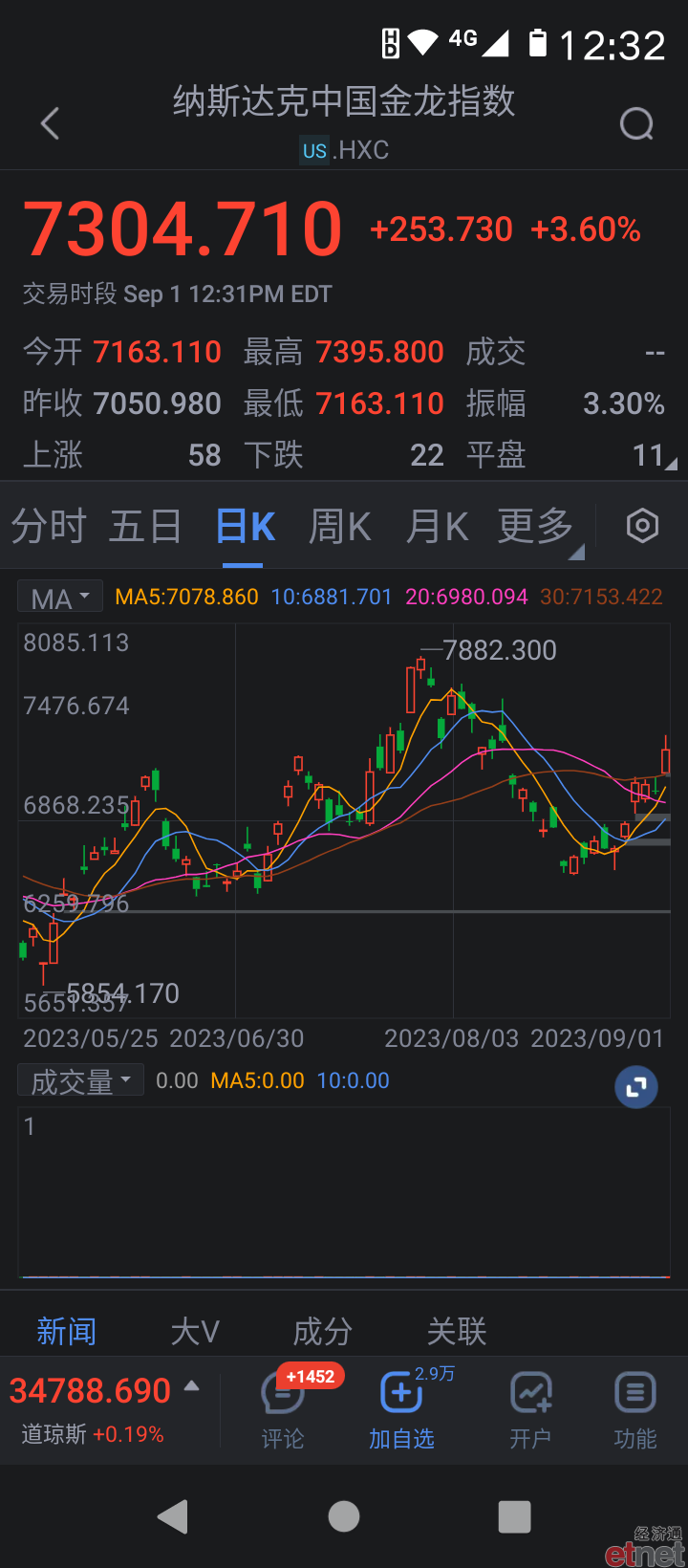Open the 关联 tab
688x1568 pixels.
pos(457,1331)
